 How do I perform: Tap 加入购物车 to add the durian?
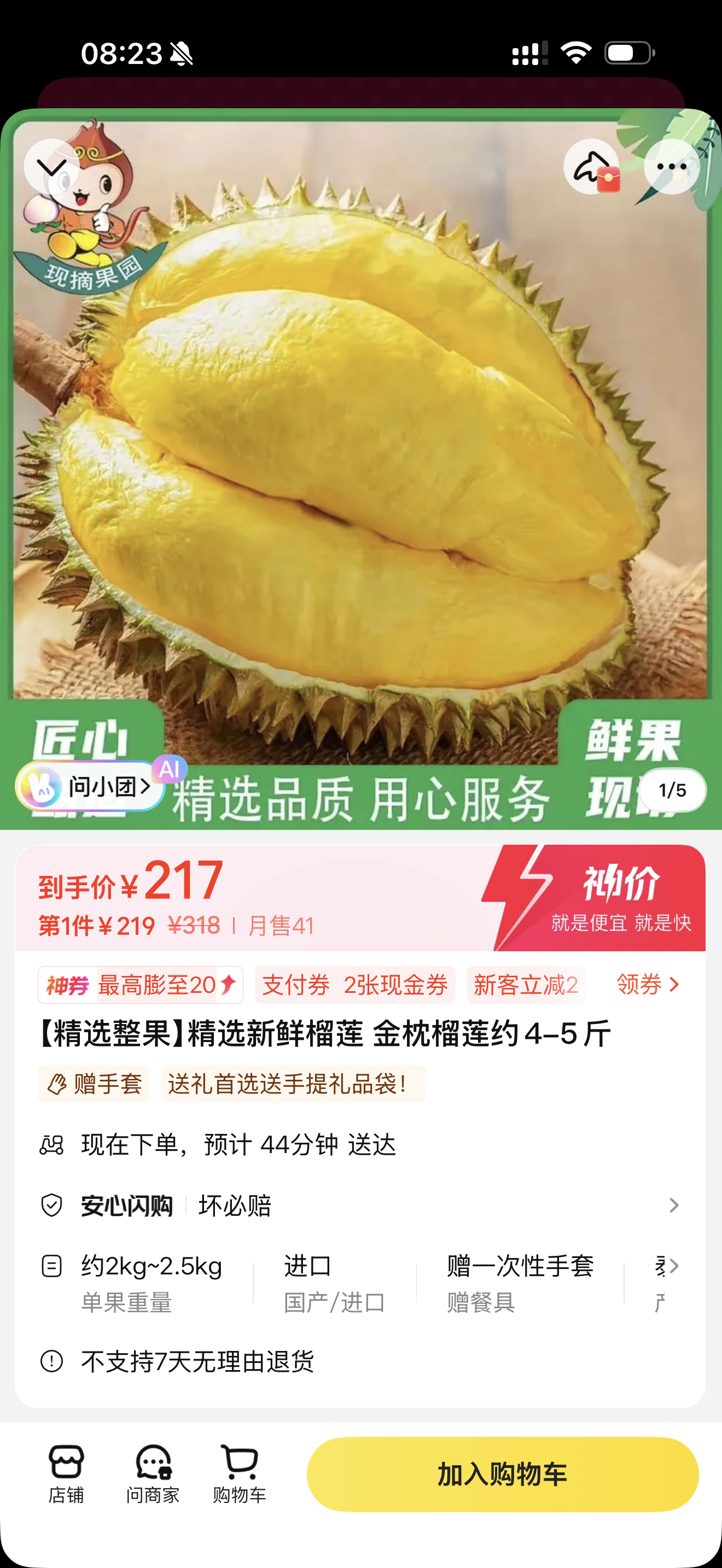click(x=502, y=1475)
